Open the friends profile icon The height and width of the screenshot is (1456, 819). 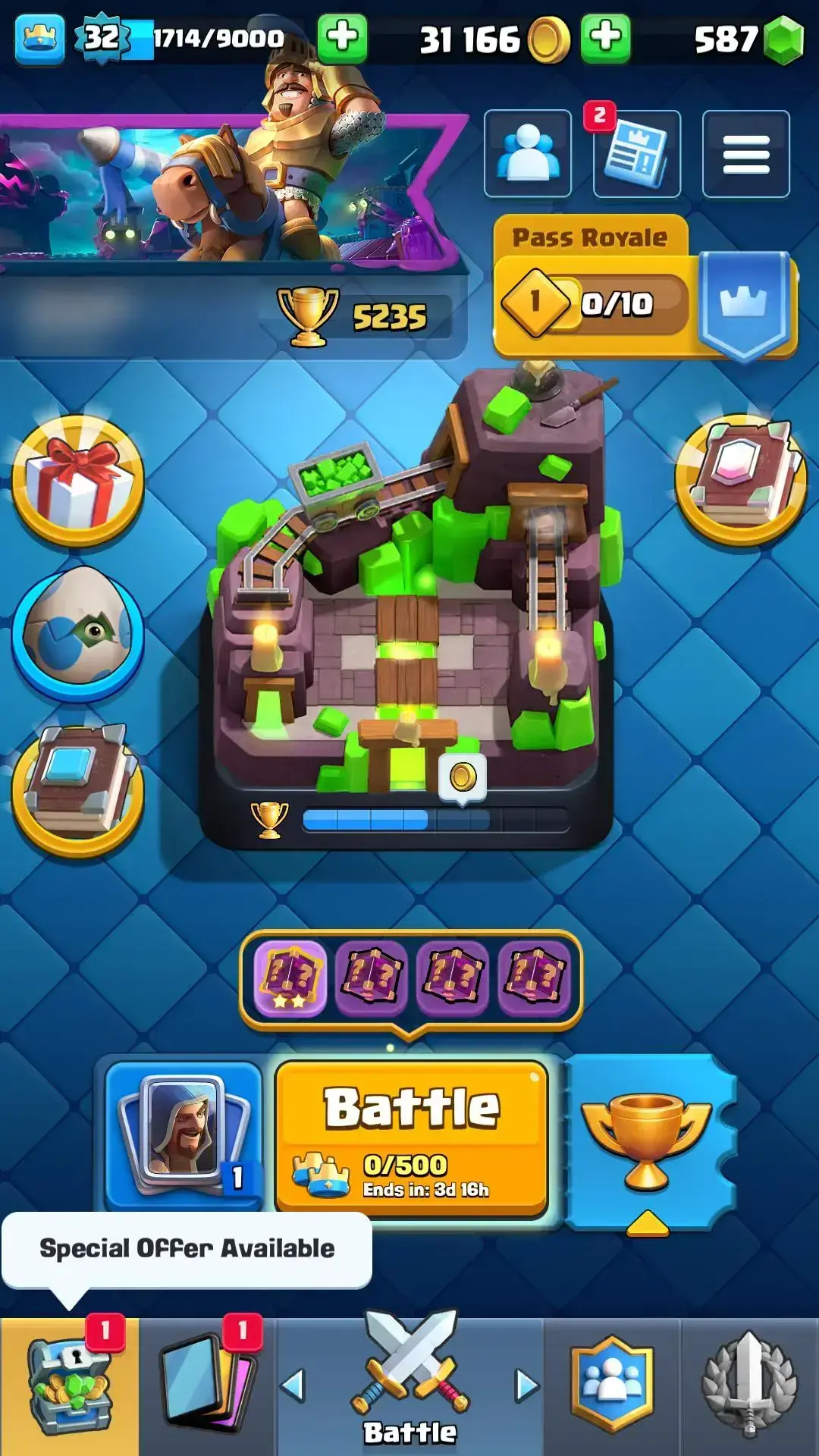[x=527, y=154]
